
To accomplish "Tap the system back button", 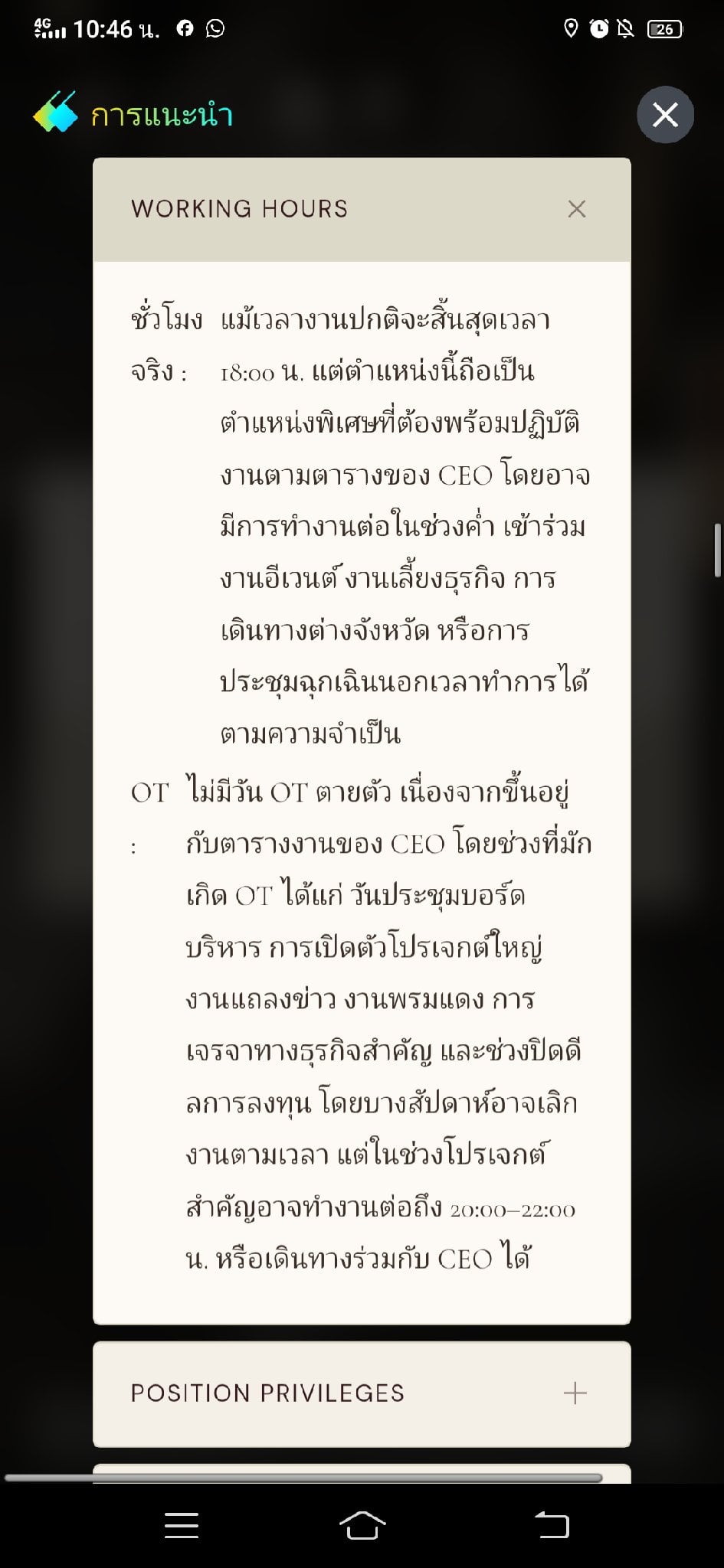I will pyautogui.click(x=552, y=1525).
